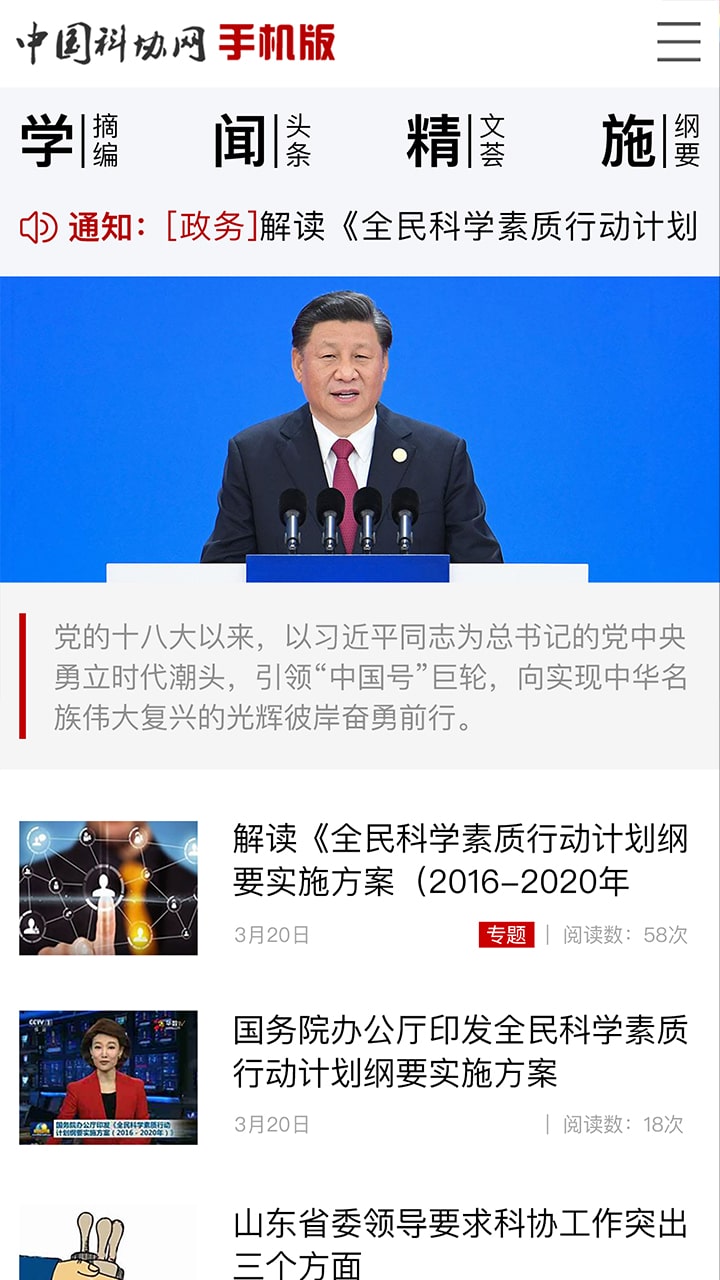Switch to the 闻 头条 section
The image size is (720, 1280).
click(262, 141)
